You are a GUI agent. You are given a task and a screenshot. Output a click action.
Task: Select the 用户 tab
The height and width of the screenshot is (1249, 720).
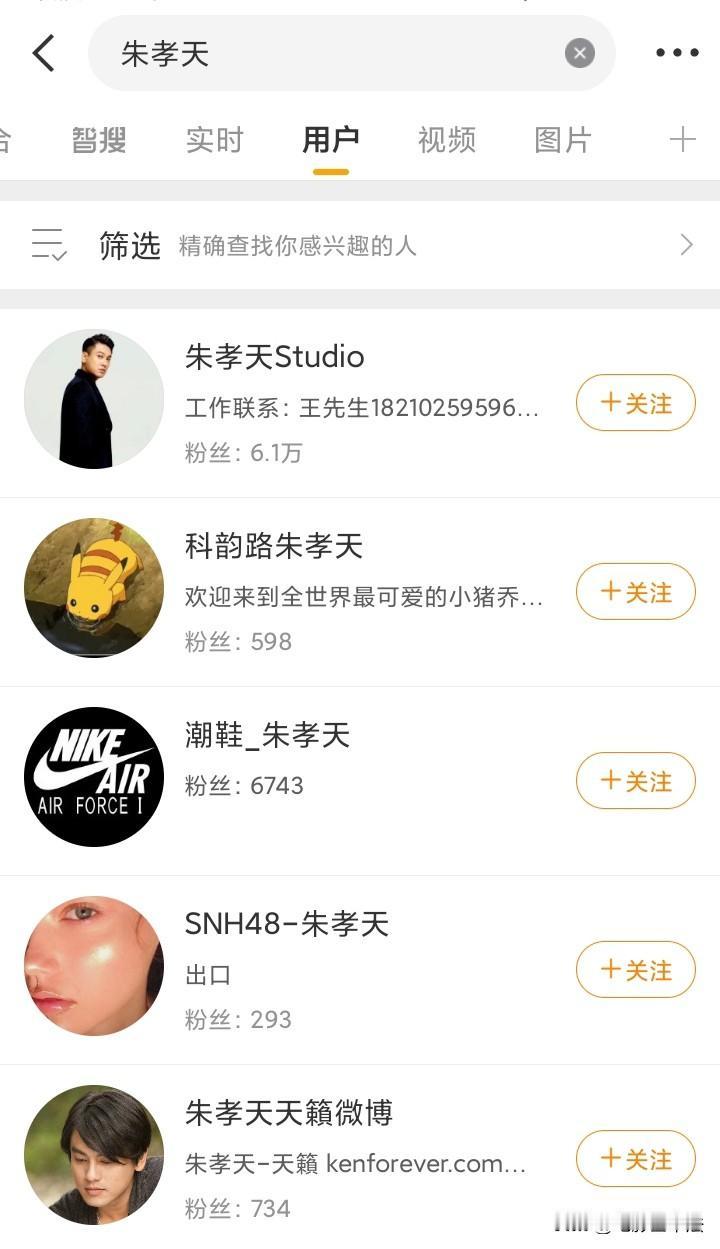coord(330,141)
